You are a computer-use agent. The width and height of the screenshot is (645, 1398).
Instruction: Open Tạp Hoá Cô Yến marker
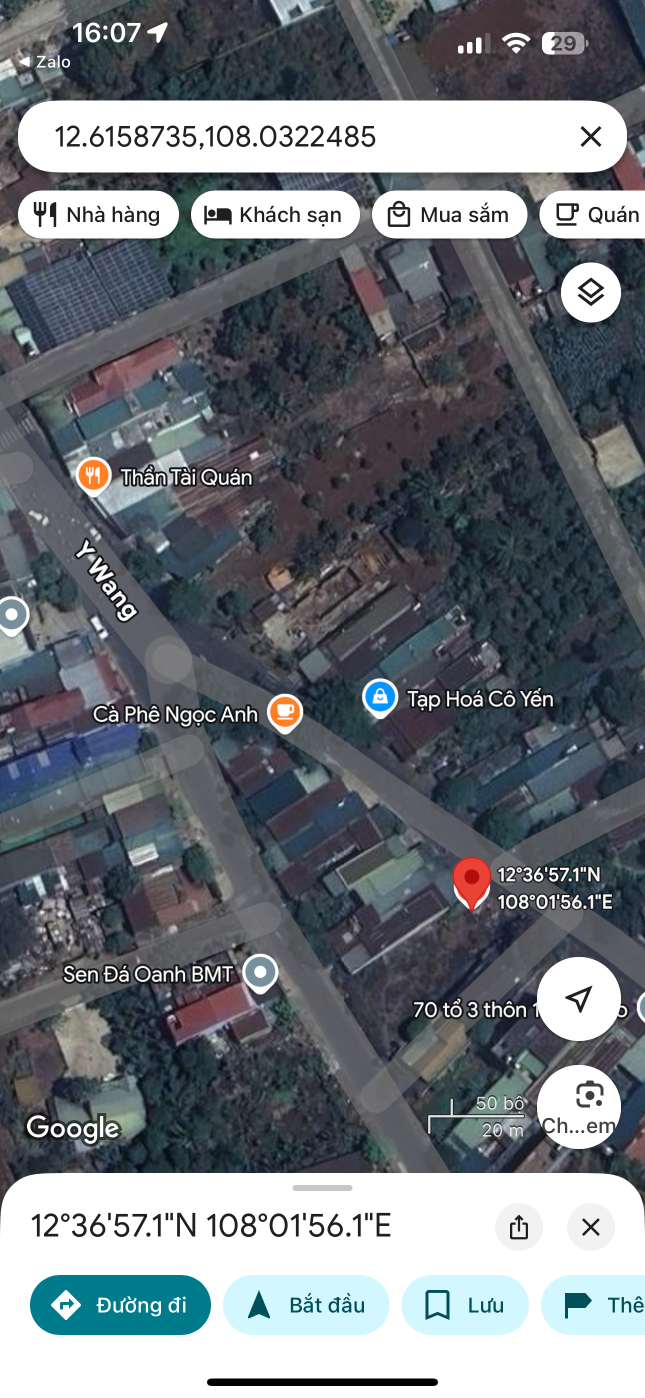coord(379,698)
